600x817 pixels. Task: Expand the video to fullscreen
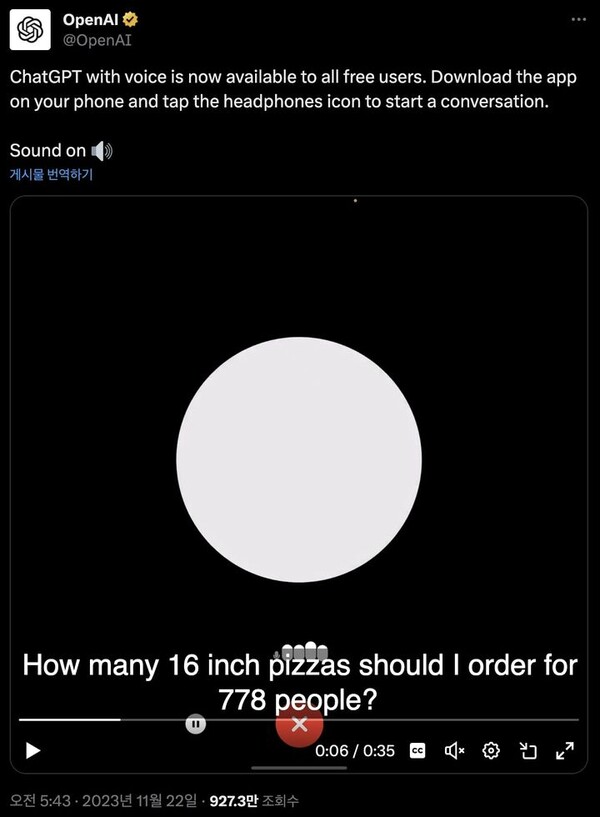(x=564, y=750)
